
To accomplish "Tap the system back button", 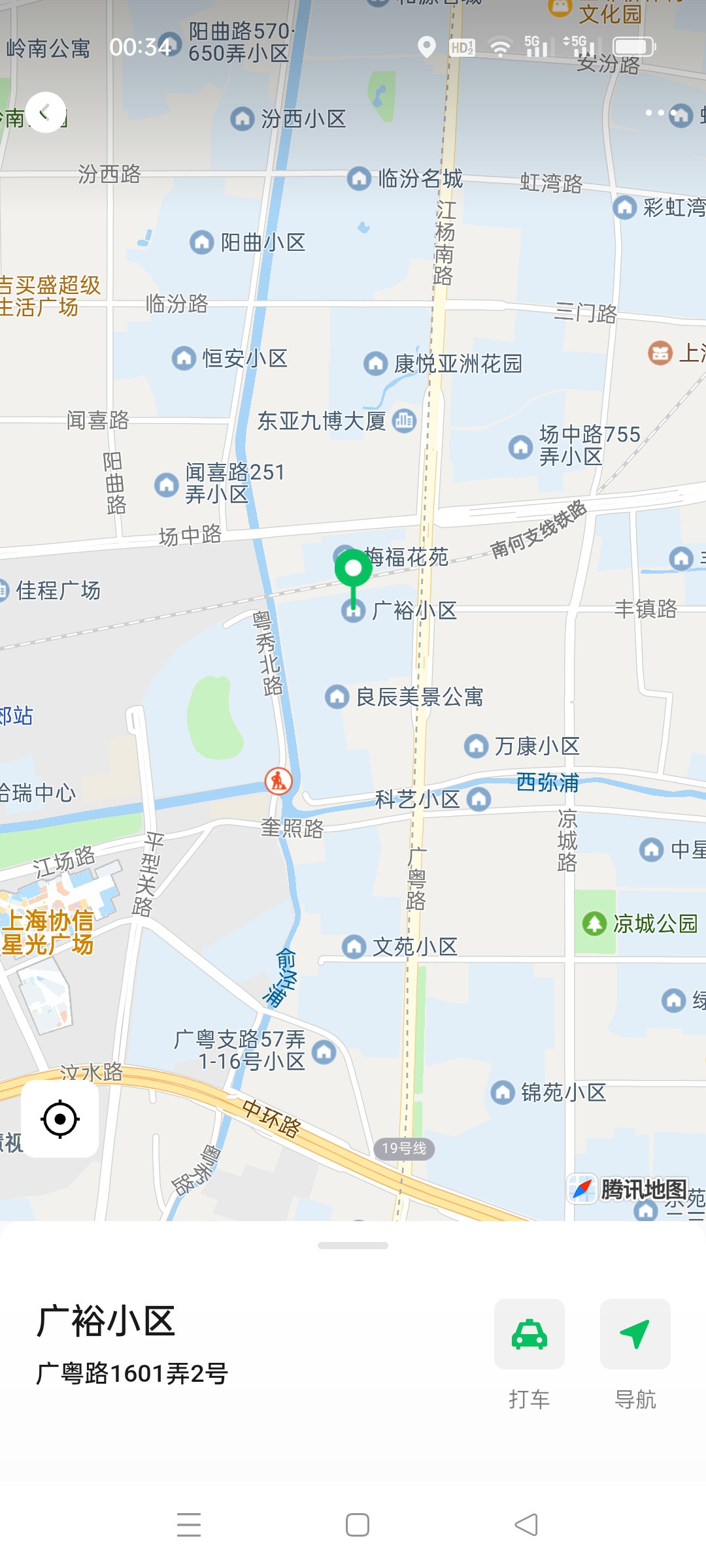I will click(526, 1525).
